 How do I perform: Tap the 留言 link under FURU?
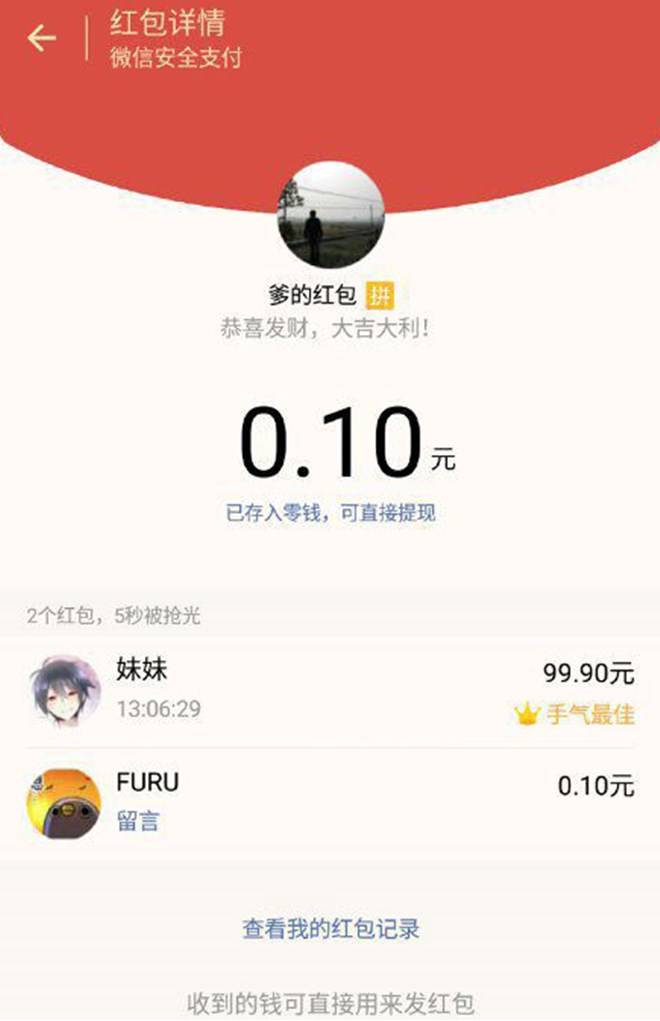click(x=138, y=822)
